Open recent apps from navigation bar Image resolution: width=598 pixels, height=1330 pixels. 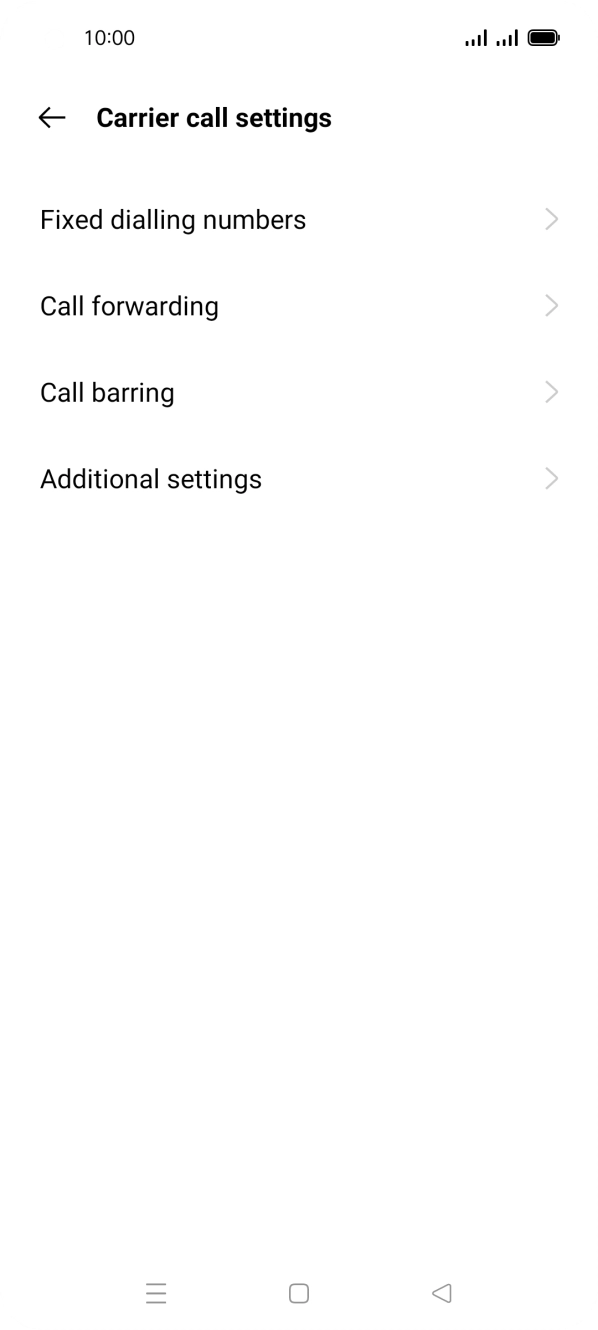point(156,1293)
